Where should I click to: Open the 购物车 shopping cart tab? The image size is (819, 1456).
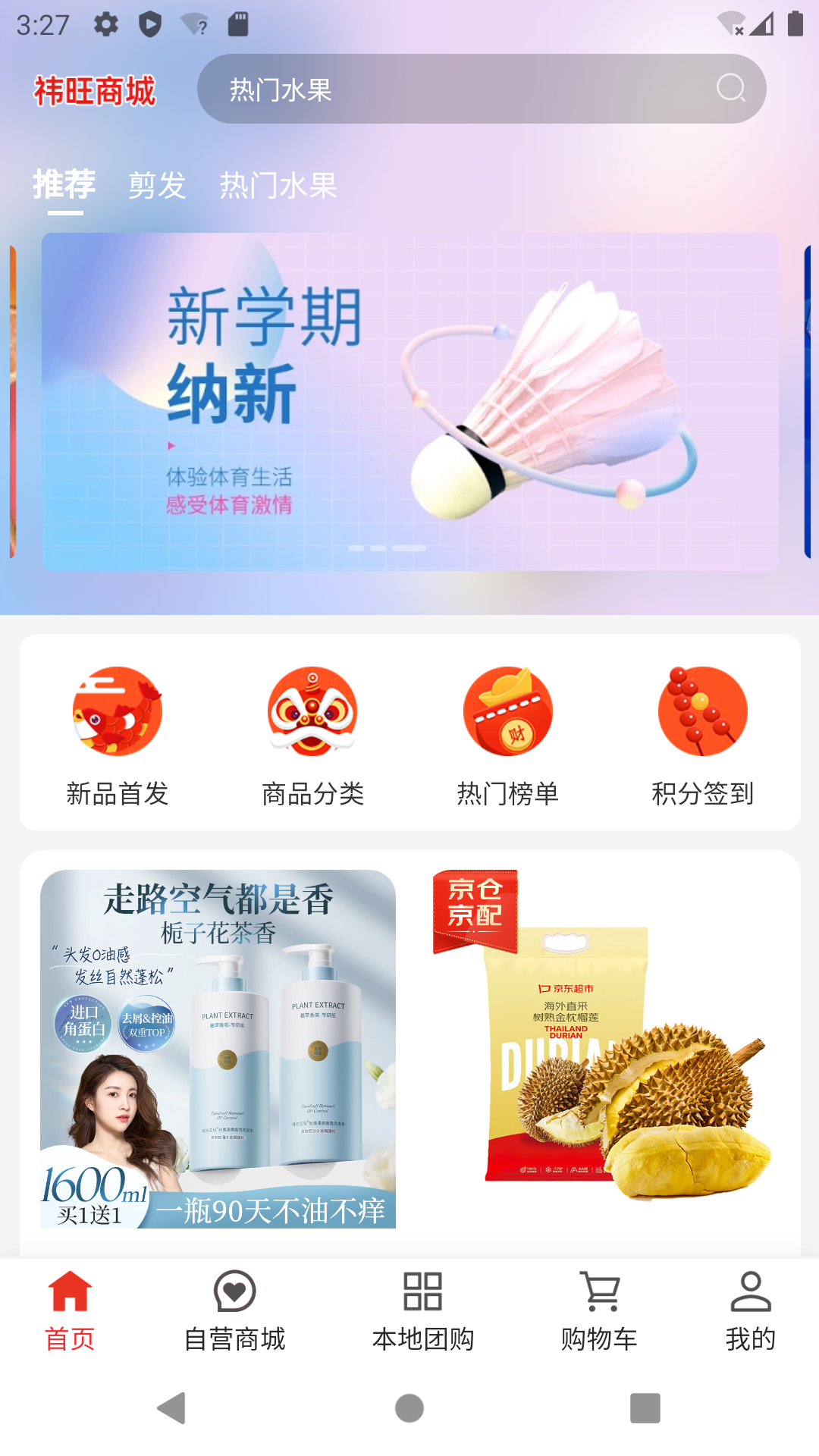click(599, 1310)
